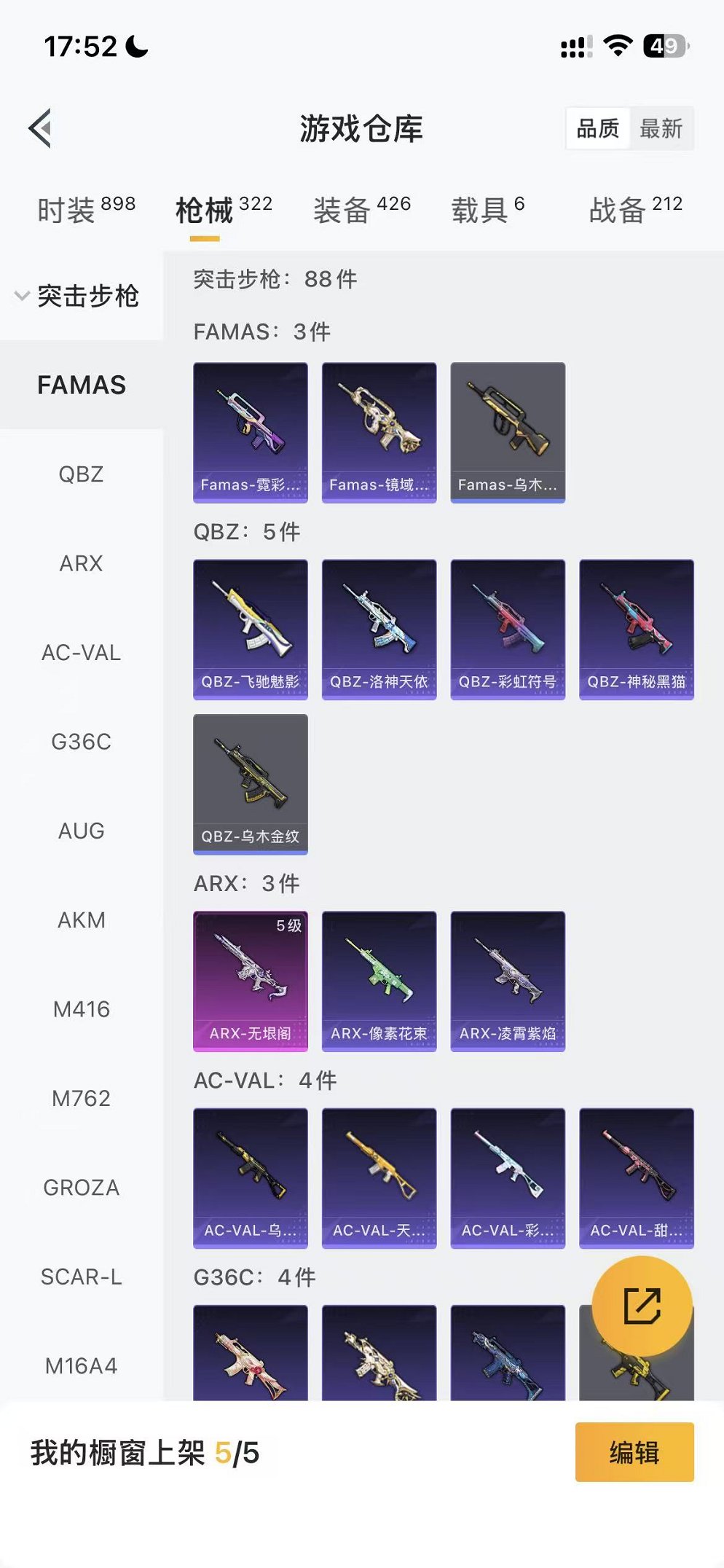Sort the inventory by 最新
The width and height of the screenshot is (724, 1568).
tap(661, 129)
